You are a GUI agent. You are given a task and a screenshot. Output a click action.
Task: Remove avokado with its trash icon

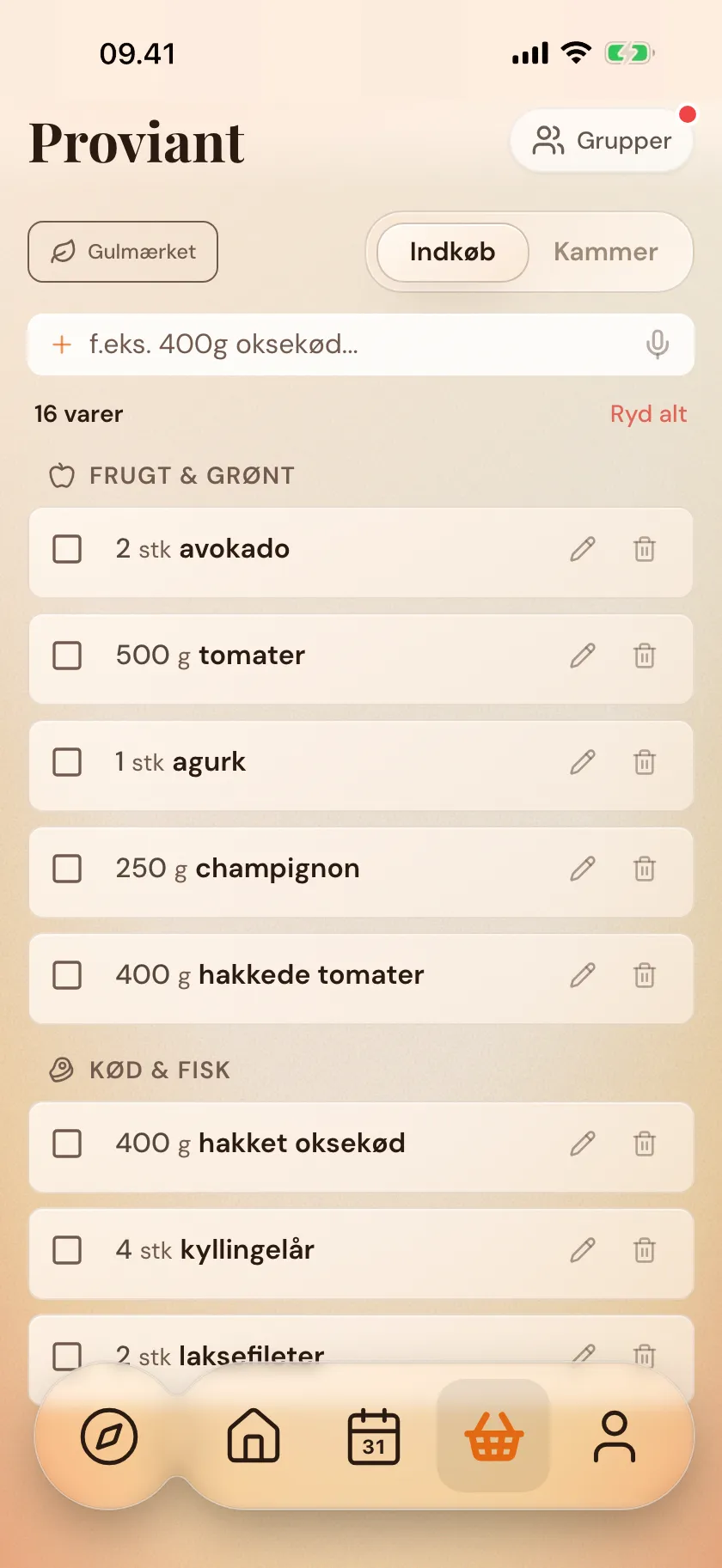(645, 549)
